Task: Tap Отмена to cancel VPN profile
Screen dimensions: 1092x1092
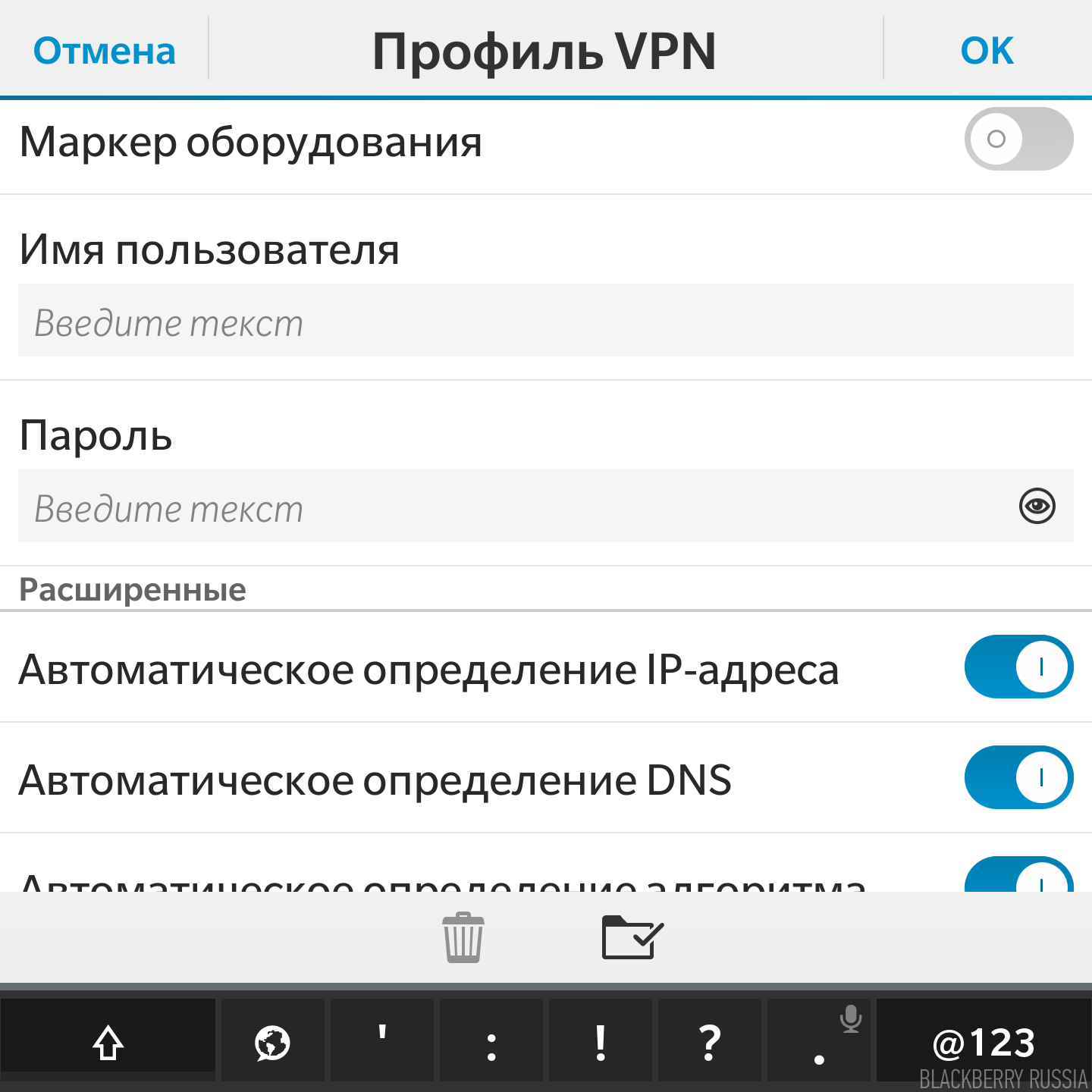Action: click(105, 52)
